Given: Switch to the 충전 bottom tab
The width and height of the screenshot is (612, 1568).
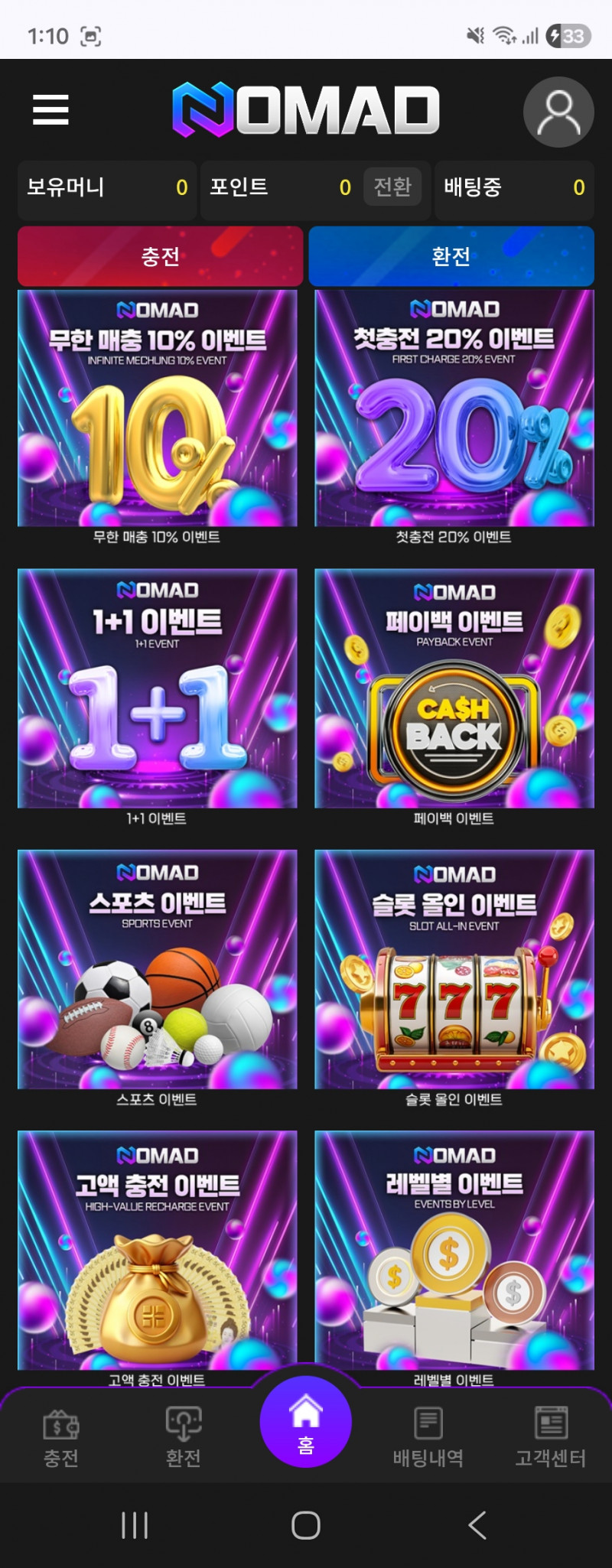Looking at the screenshot, I should pos(61,1438).
